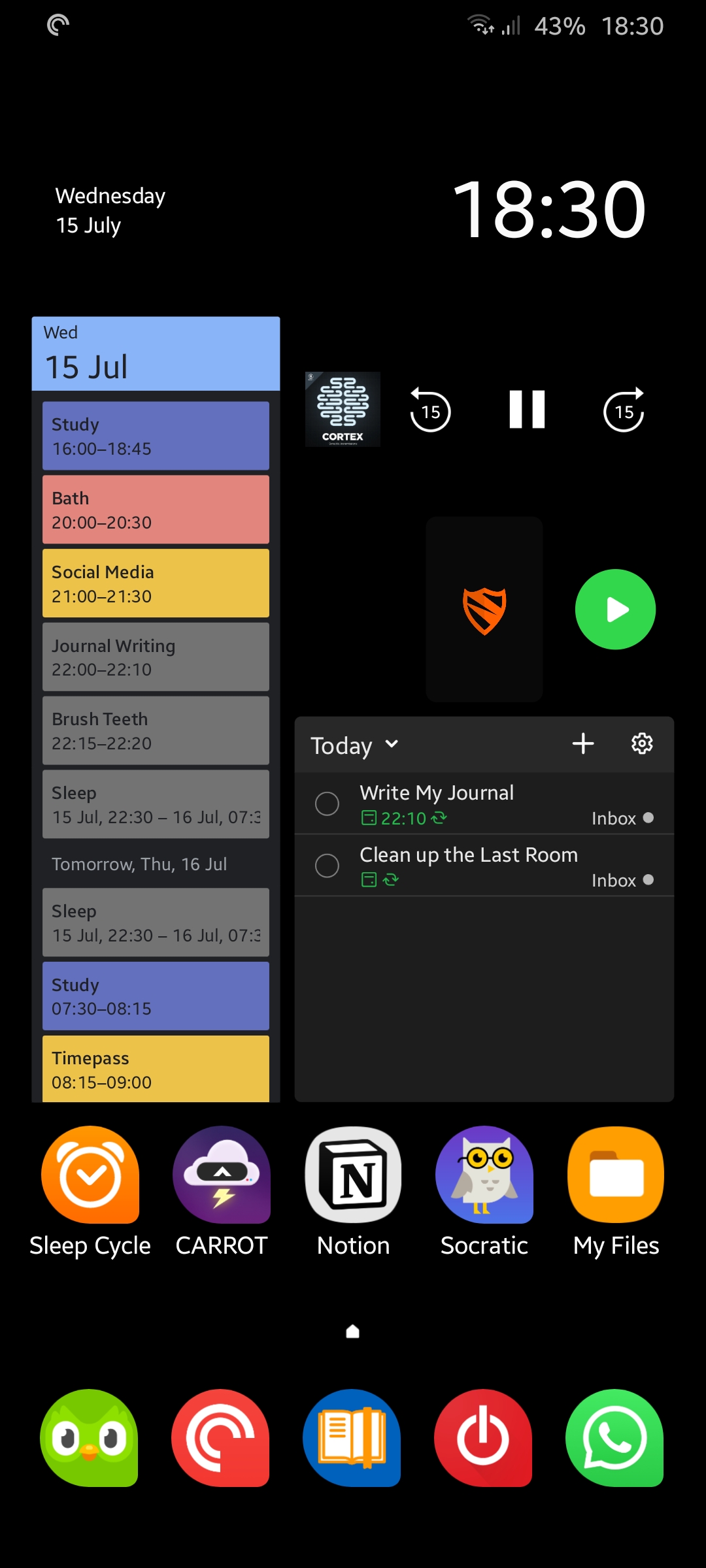Open WhatsApp from the dock
Viewport: 706px width, 1568px height.
coord(615,1437)
